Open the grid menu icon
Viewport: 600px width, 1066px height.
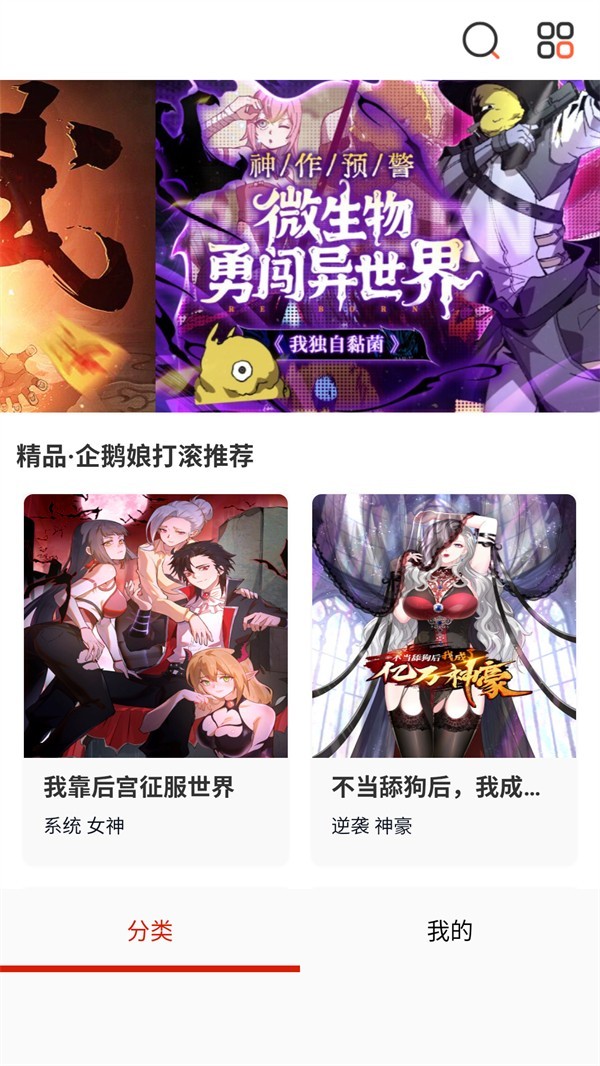[555, 41]
